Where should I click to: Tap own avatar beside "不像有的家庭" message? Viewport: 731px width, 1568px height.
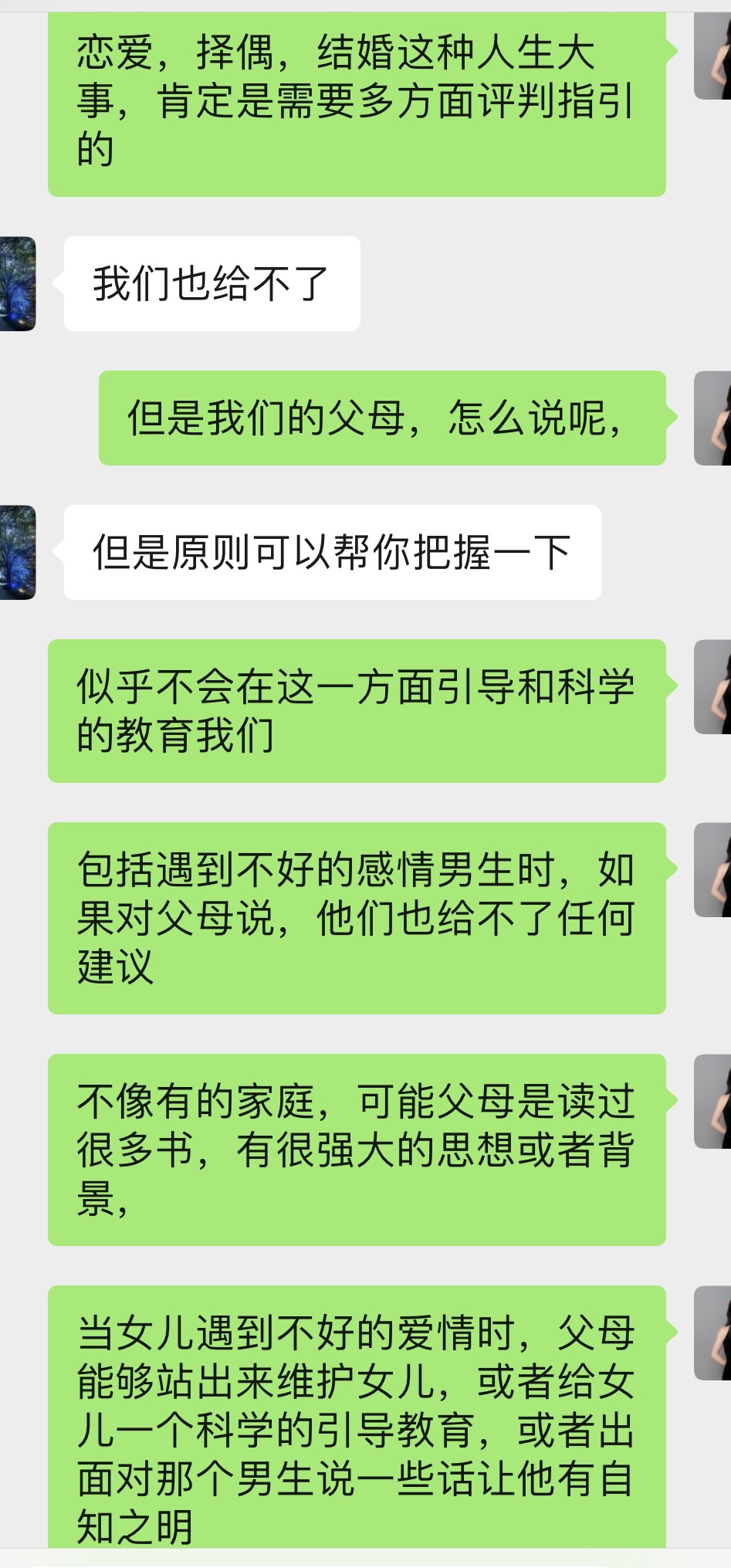coord(713,1102)
